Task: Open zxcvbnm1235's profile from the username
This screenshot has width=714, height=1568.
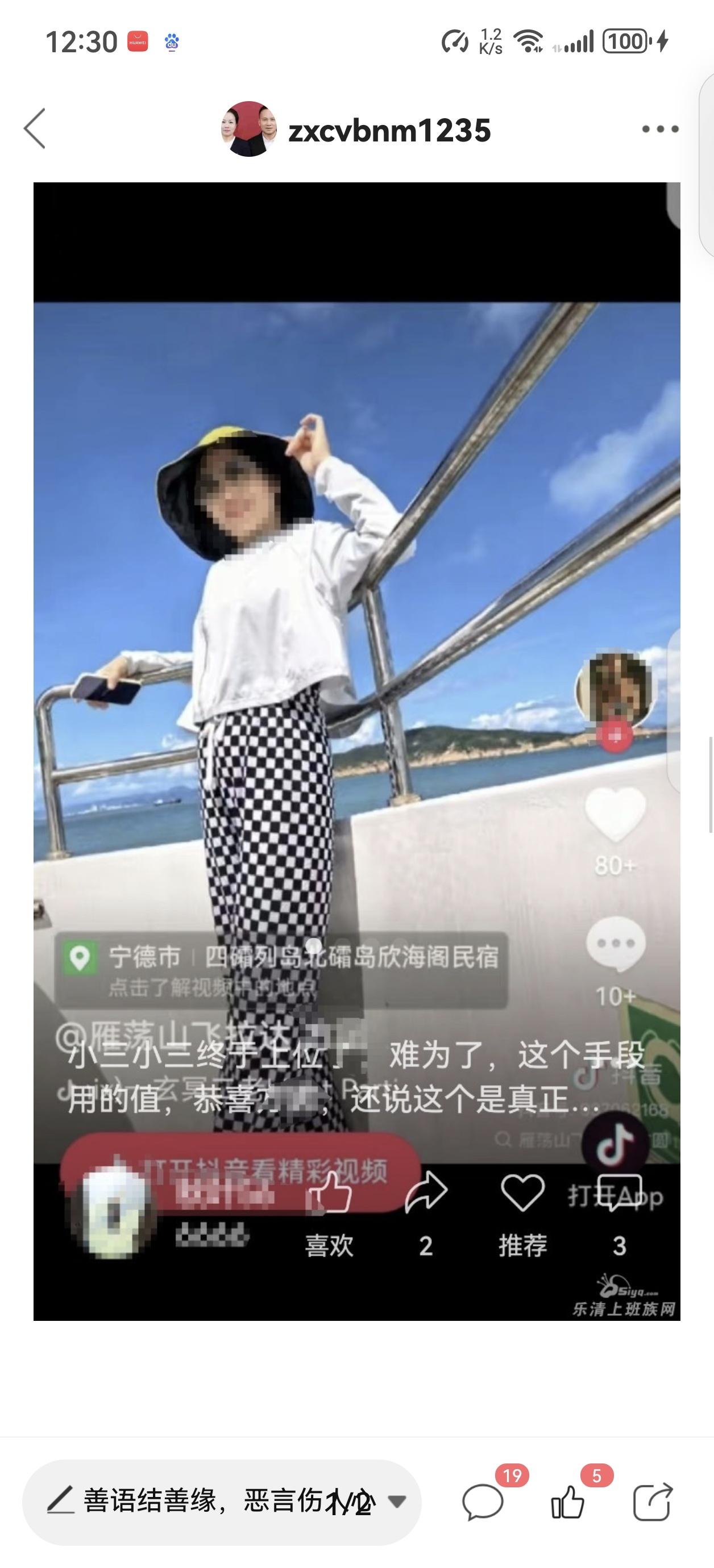Action: pyautogui.click(x=389, y=130)
